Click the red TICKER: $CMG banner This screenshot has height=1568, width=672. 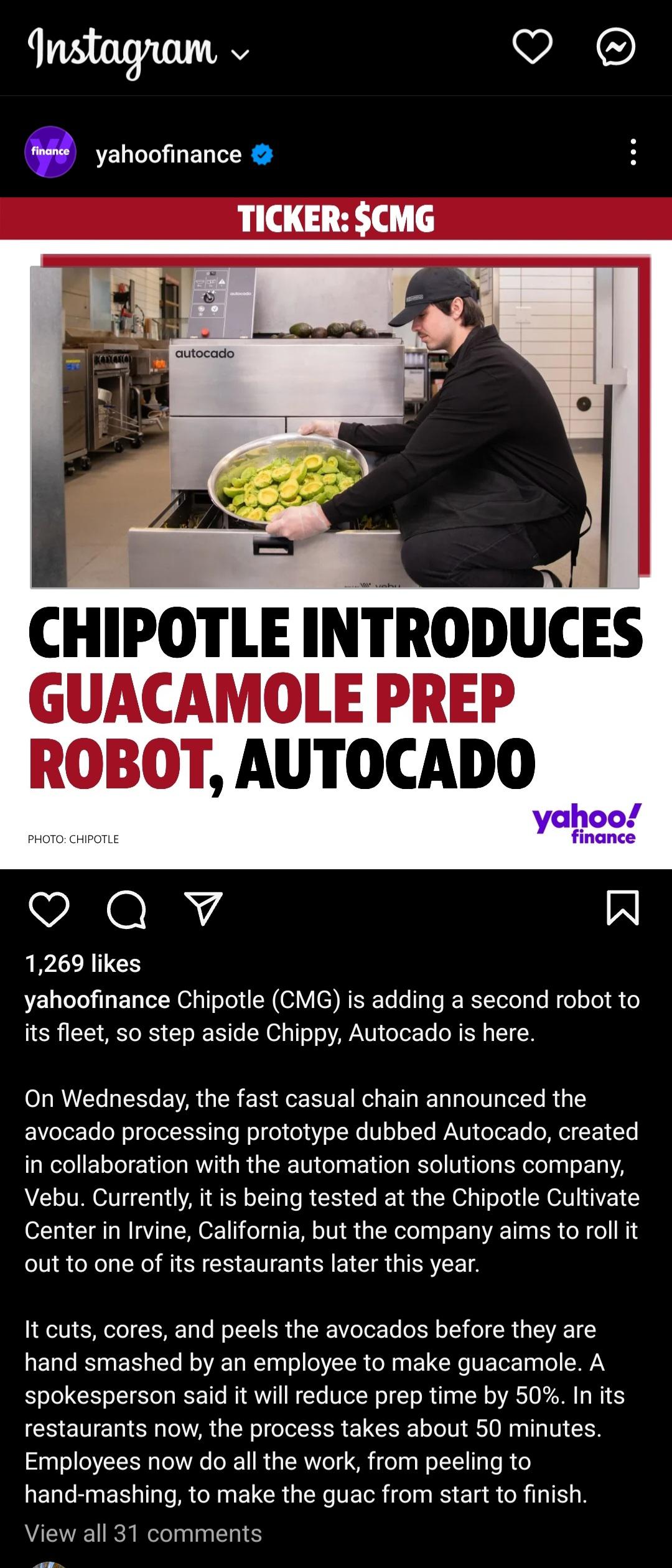click(336, 219)
